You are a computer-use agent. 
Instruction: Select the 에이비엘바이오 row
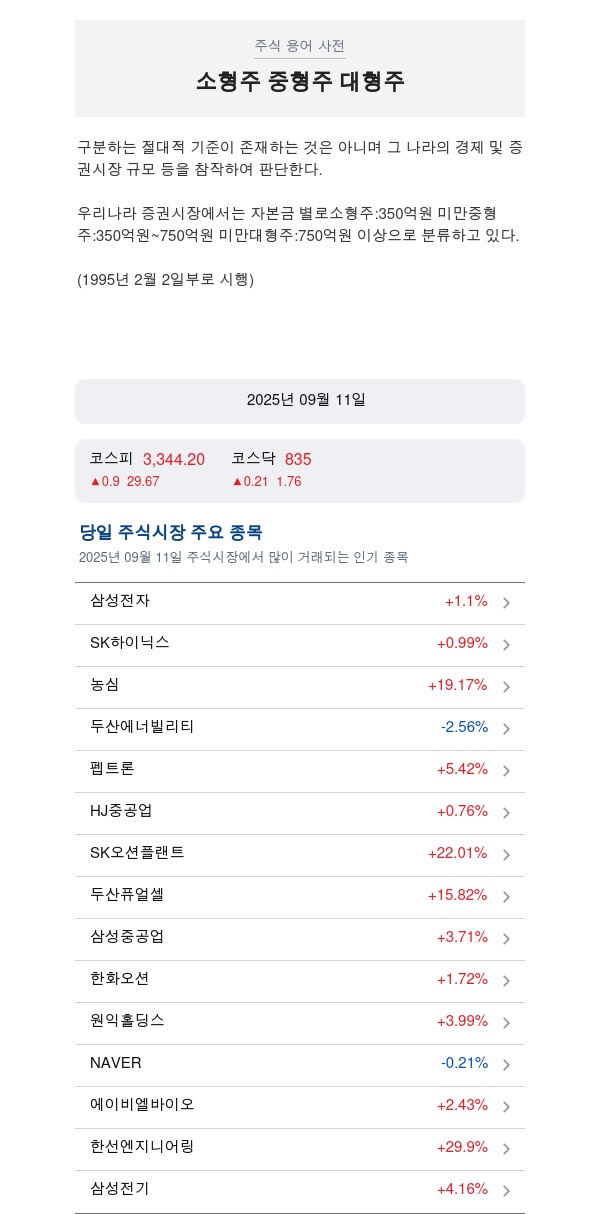point(300,1107)
